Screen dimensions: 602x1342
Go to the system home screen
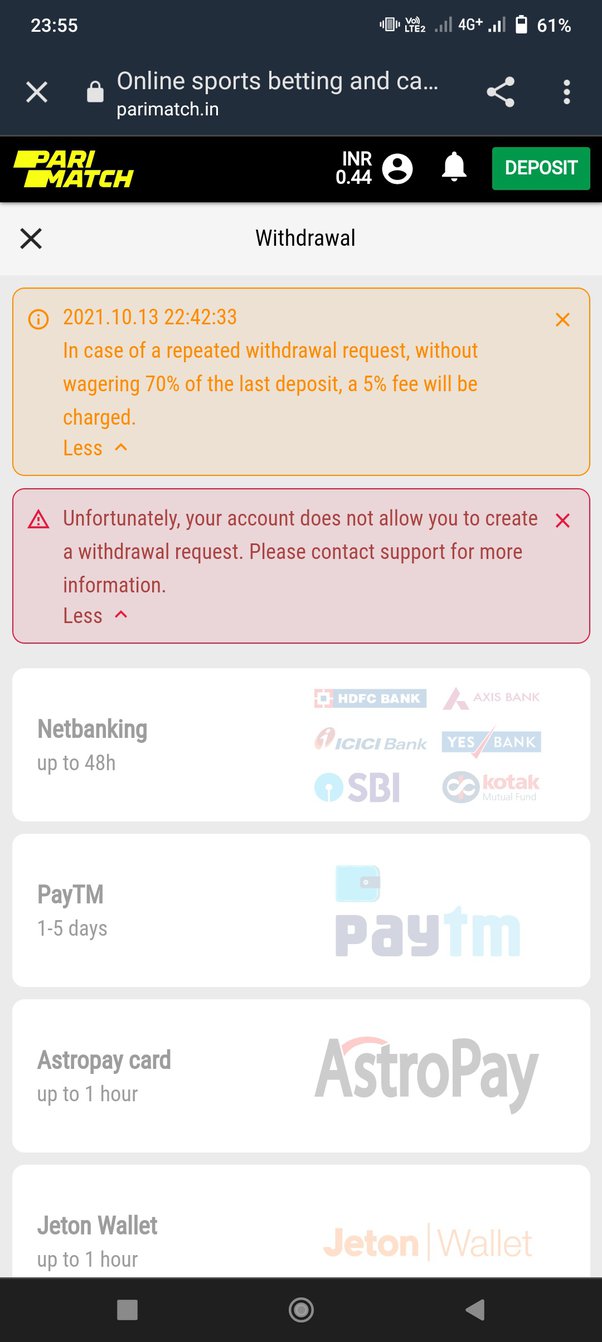click(301, 1309)
